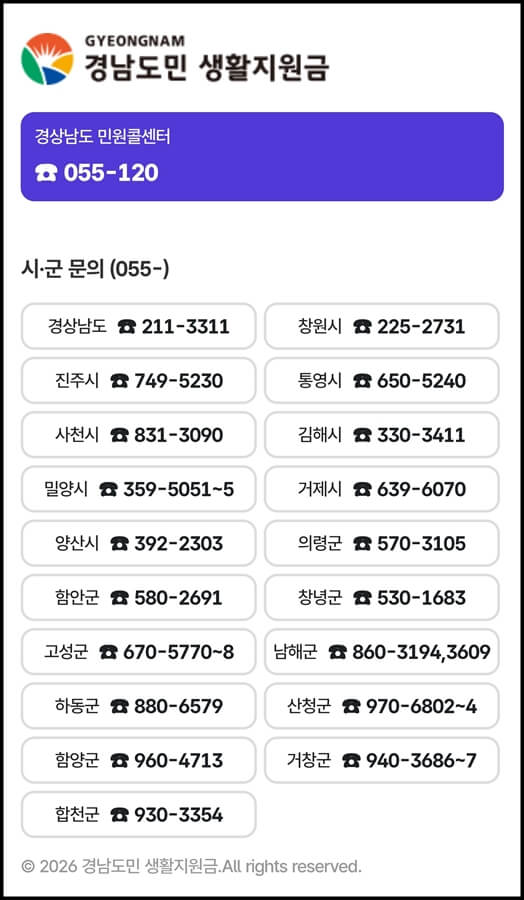
Task: Dial 통영시 650-5240
Action: click(x=382, y=381)
